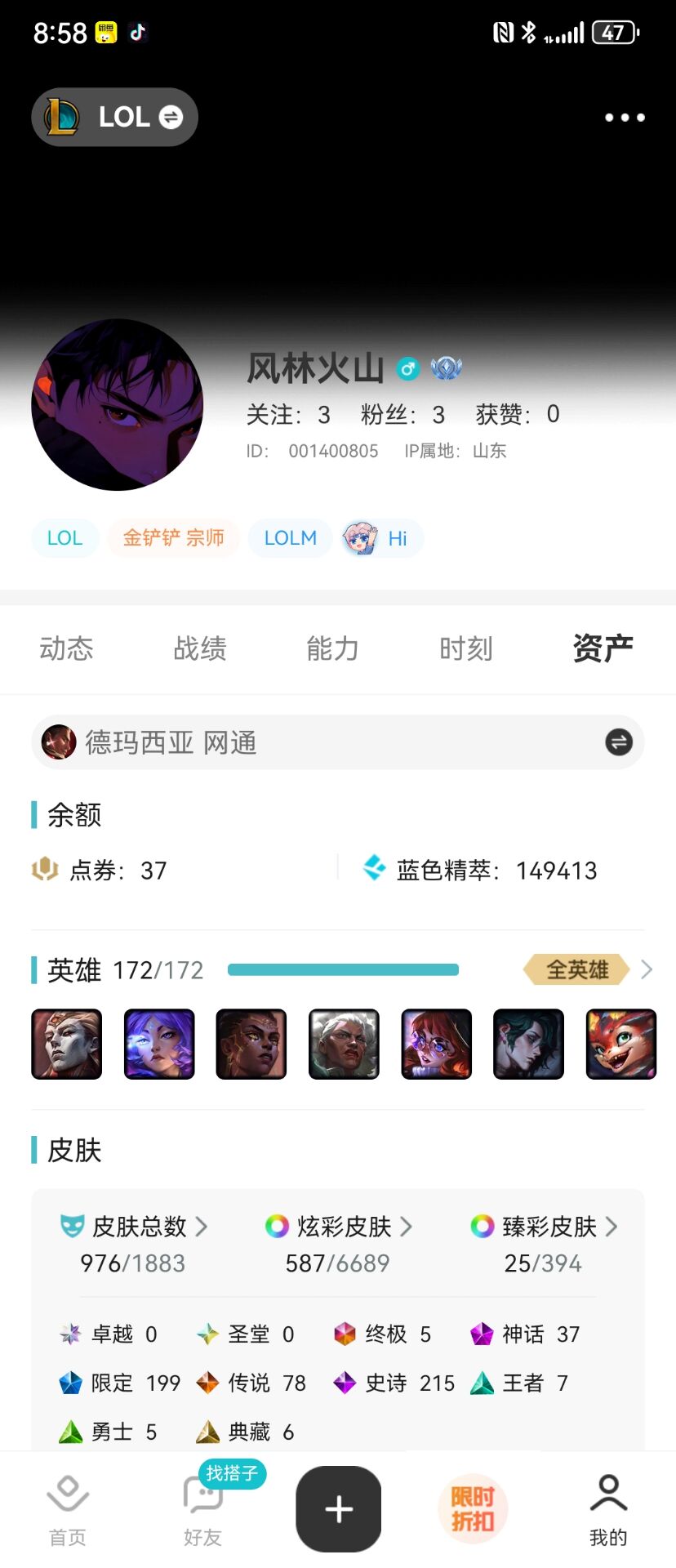Select the LOLM chip

tap(290, 538)
